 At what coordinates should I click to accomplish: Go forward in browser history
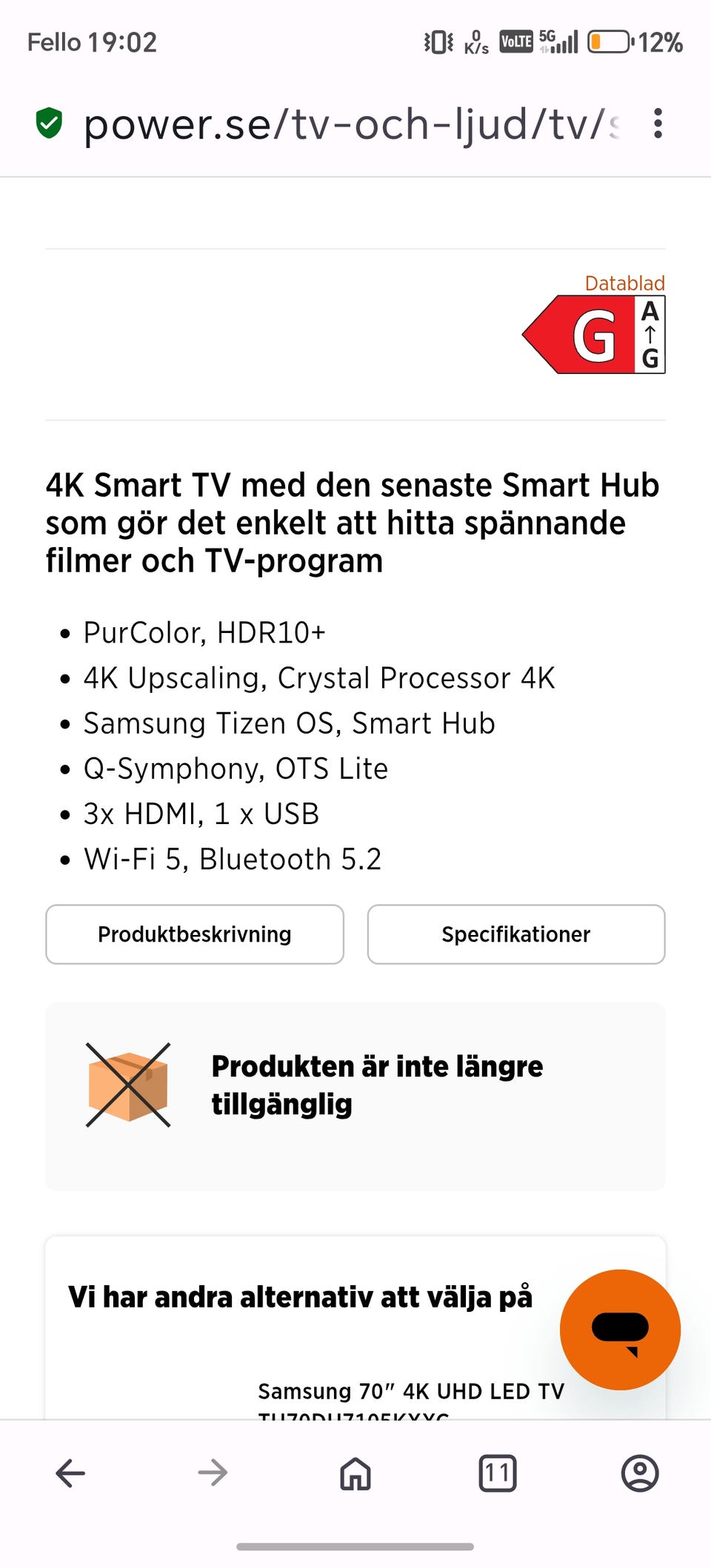[x=213, y=1473]
